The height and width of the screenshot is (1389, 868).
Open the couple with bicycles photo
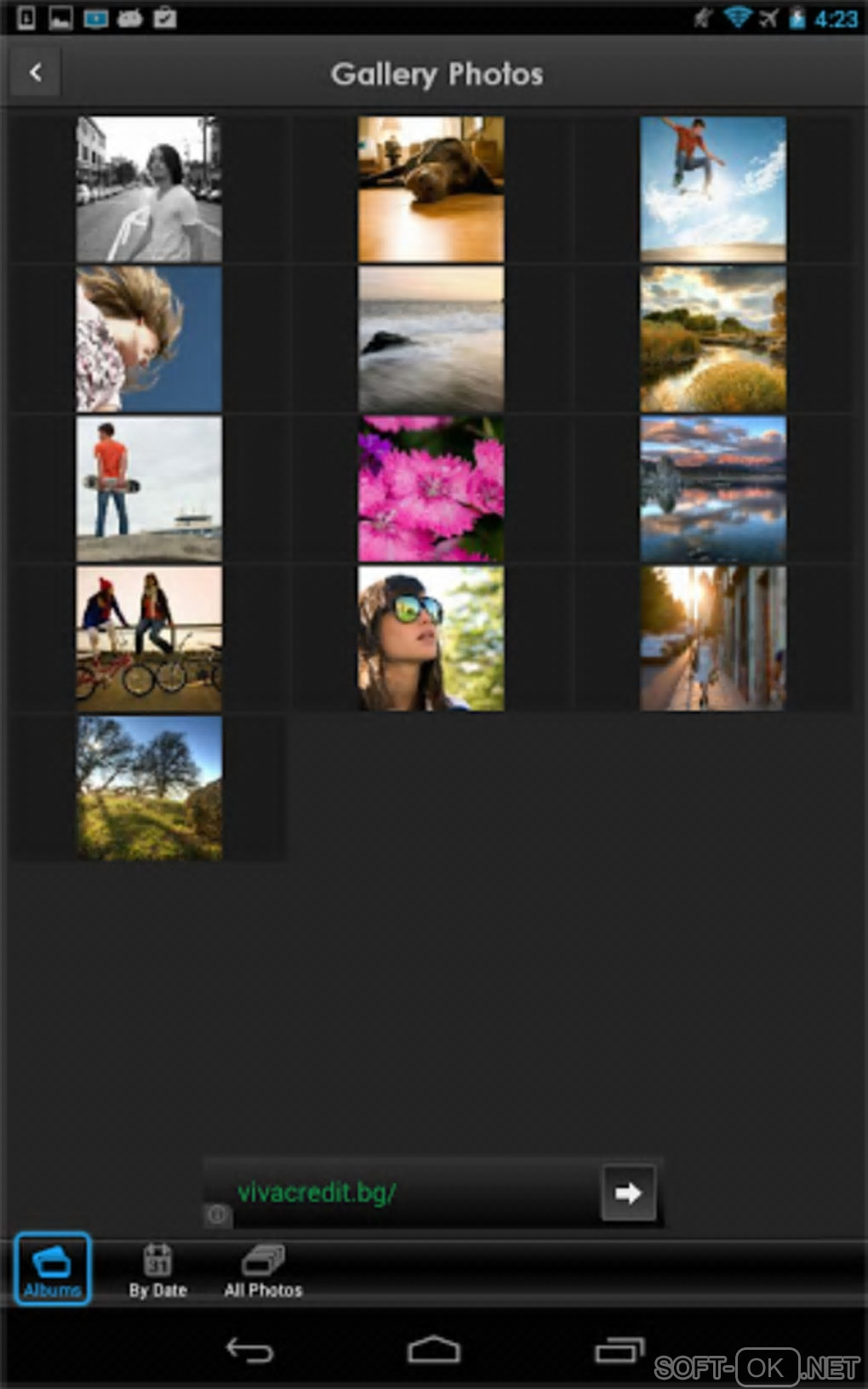(x=149, y=638)
